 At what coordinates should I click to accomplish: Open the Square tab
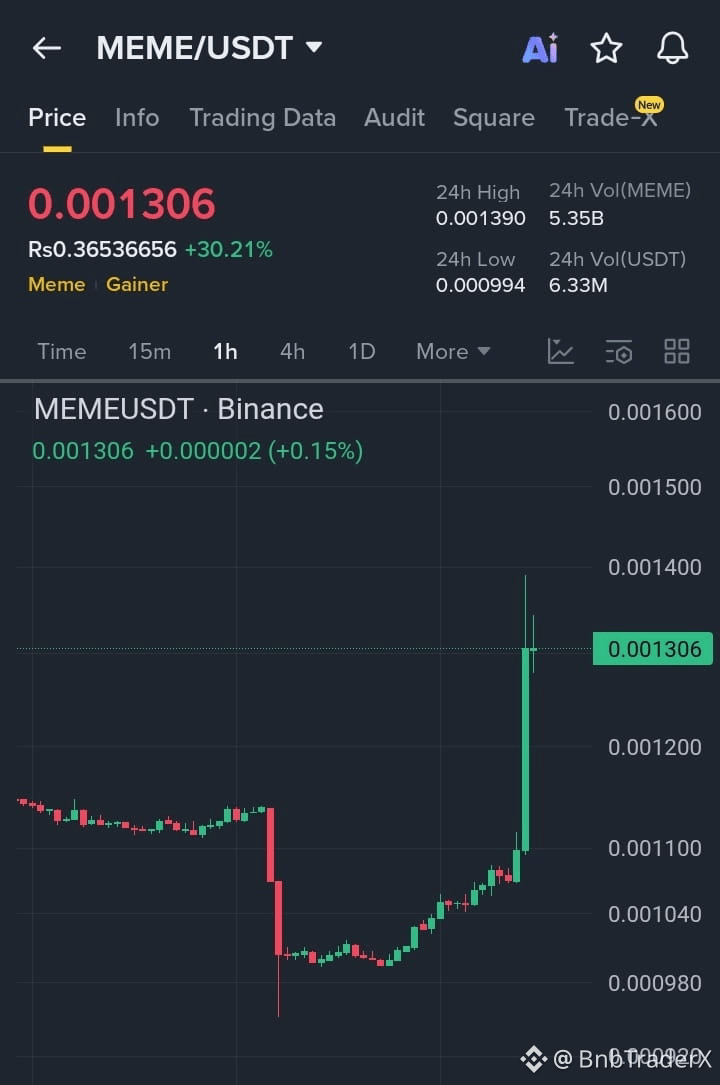(x=493, y=118)
